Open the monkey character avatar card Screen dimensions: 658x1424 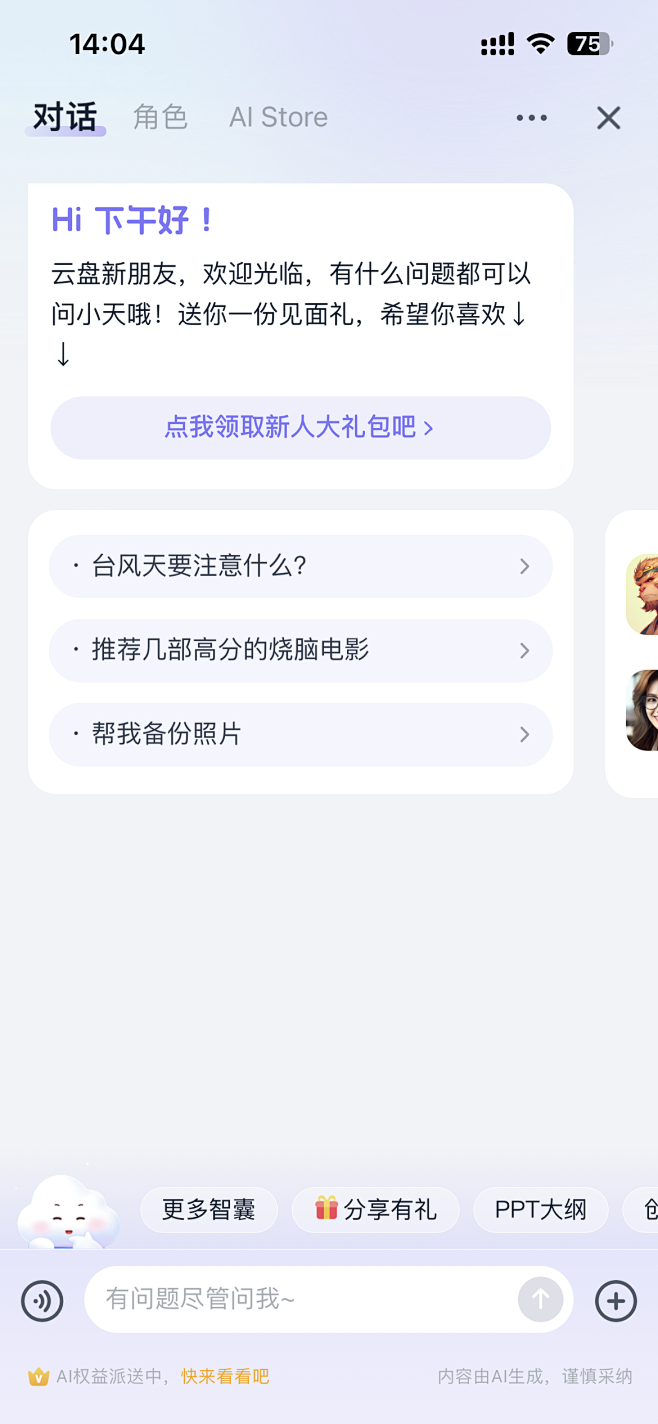[x=643, y=594]
